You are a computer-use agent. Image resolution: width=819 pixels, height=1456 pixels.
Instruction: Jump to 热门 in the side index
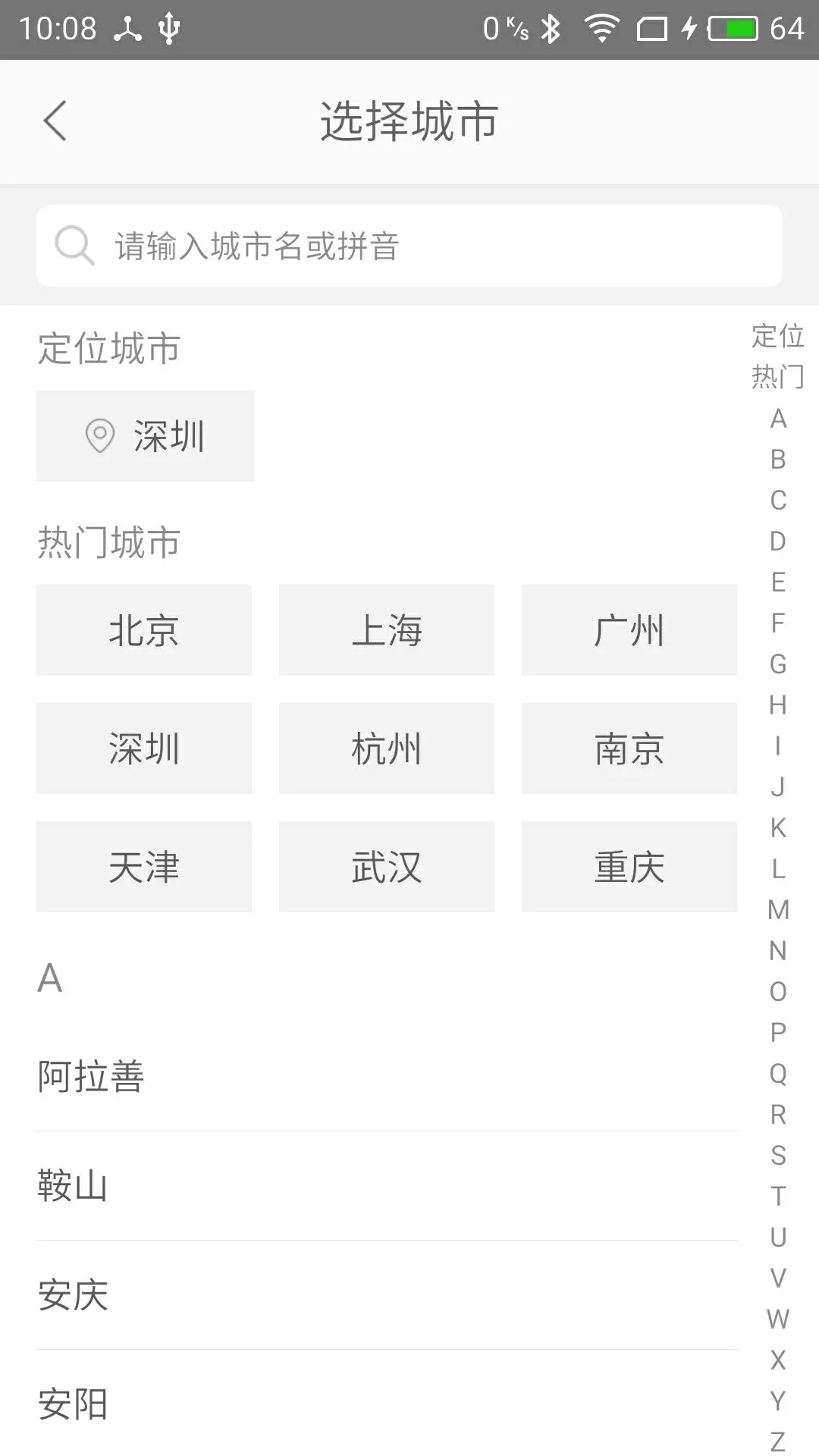(778, 376)
